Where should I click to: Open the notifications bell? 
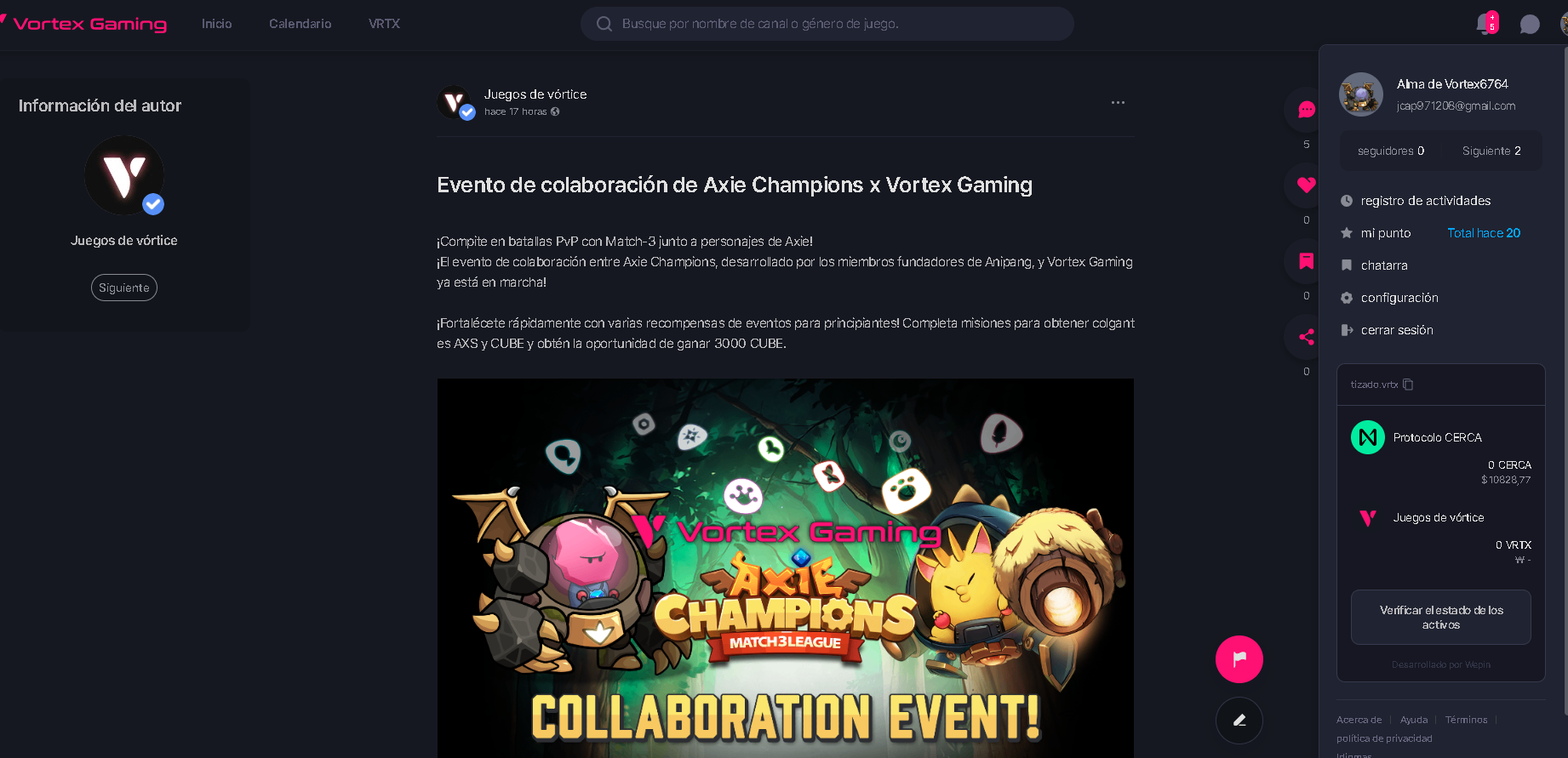pyautogui.click(x=1486, y=24)
